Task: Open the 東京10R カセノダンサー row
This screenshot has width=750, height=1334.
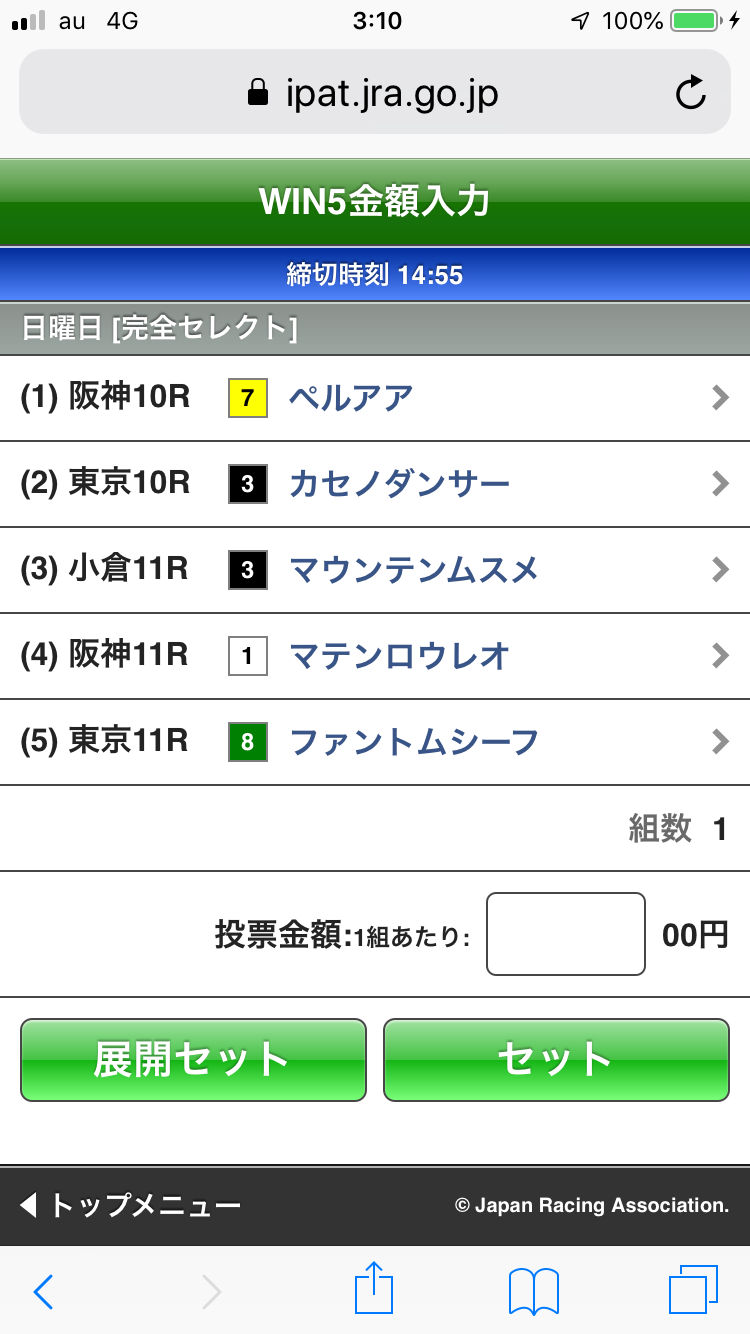Action: [375, 484]
